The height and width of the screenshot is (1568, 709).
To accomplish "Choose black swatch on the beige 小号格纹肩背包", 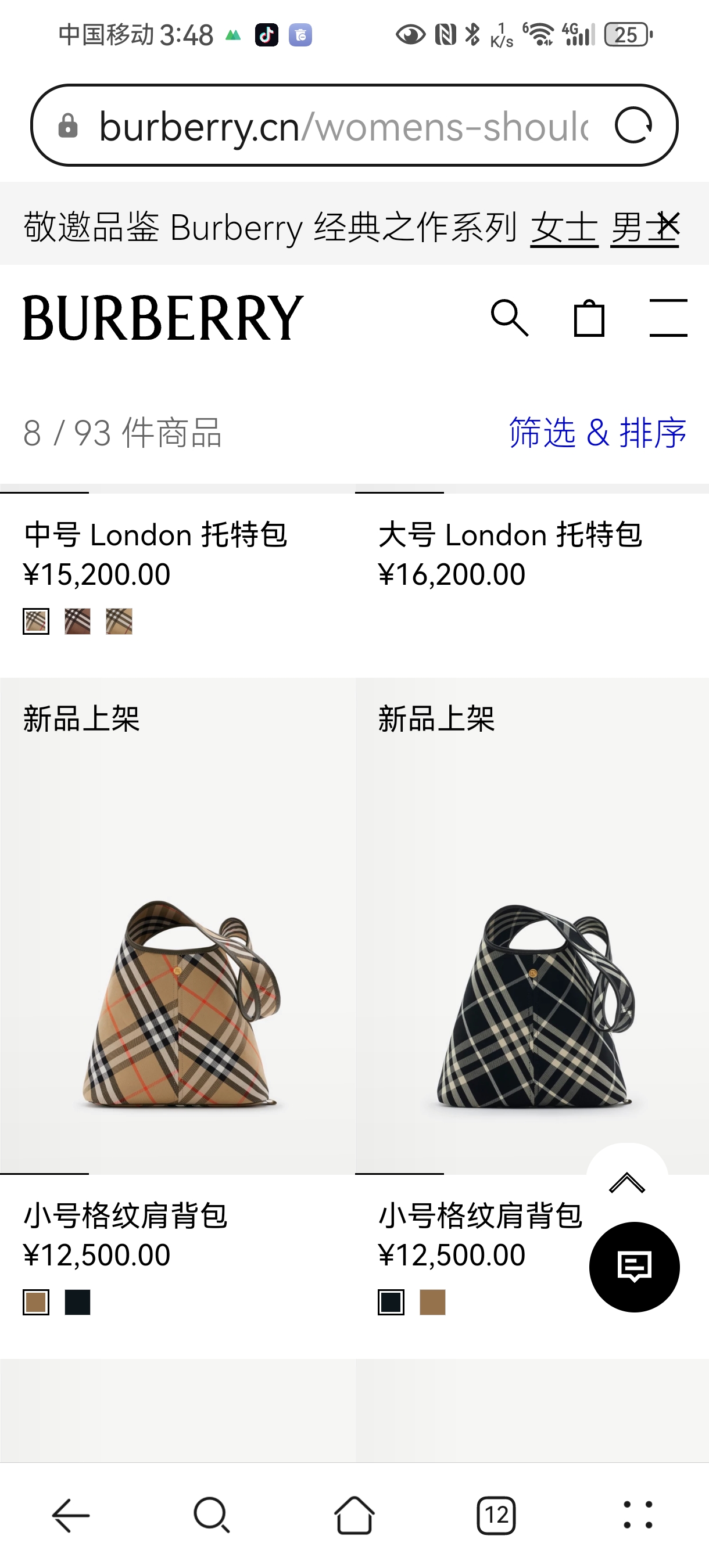I will [77, 1303].
